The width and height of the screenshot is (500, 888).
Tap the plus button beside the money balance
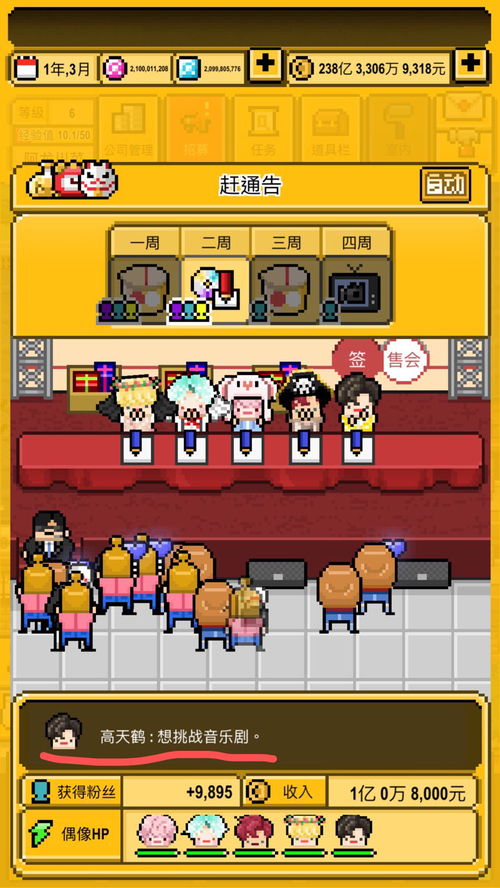coord(471,66)
